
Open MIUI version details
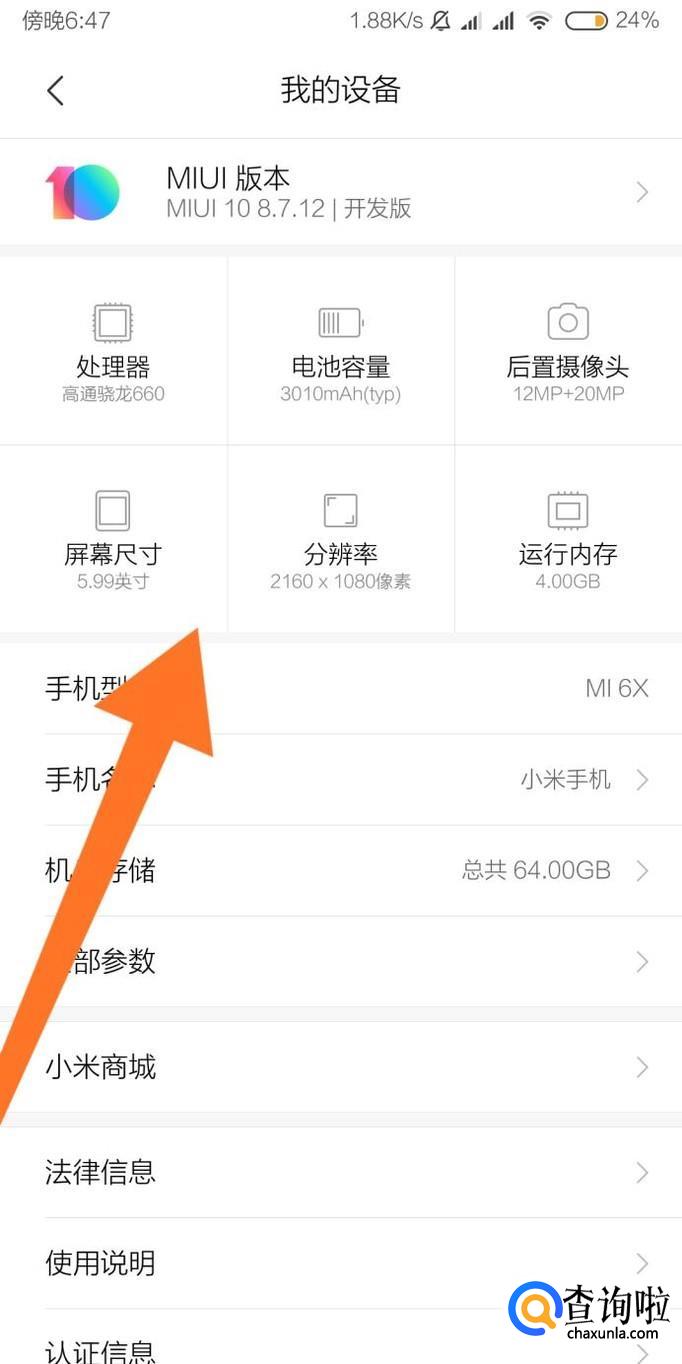pos(340,192)
